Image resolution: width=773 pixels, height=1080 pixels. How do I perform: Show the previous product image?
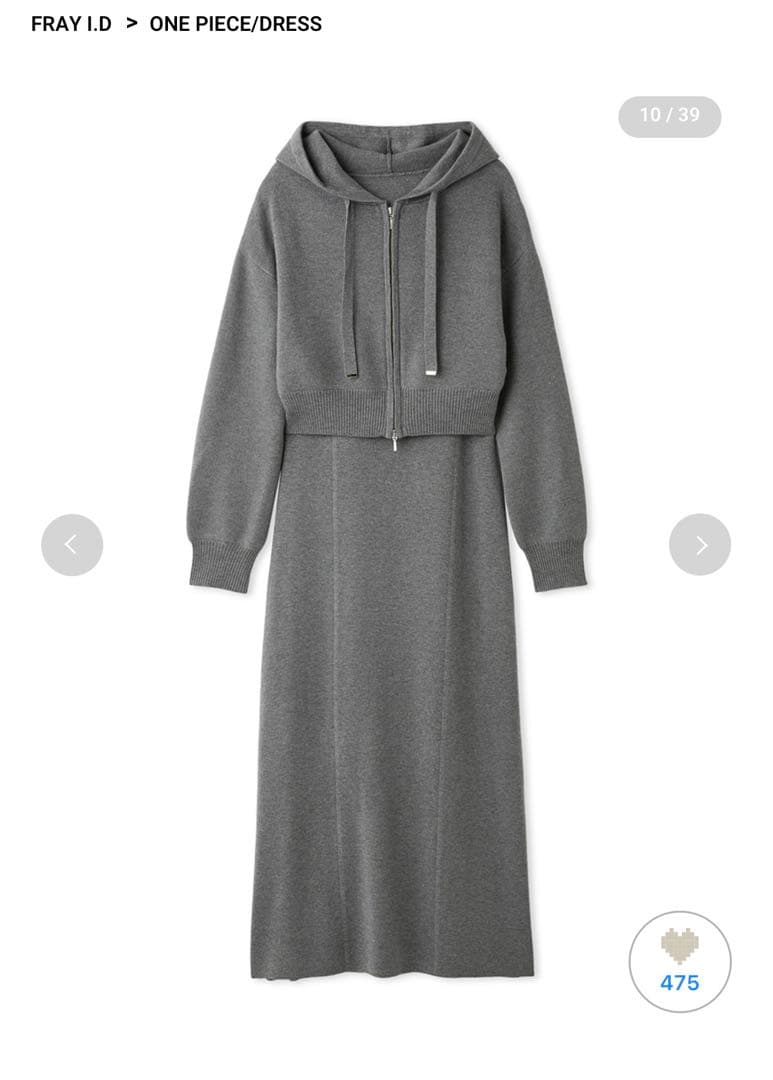pyautogui.click(x=72, y=545)
